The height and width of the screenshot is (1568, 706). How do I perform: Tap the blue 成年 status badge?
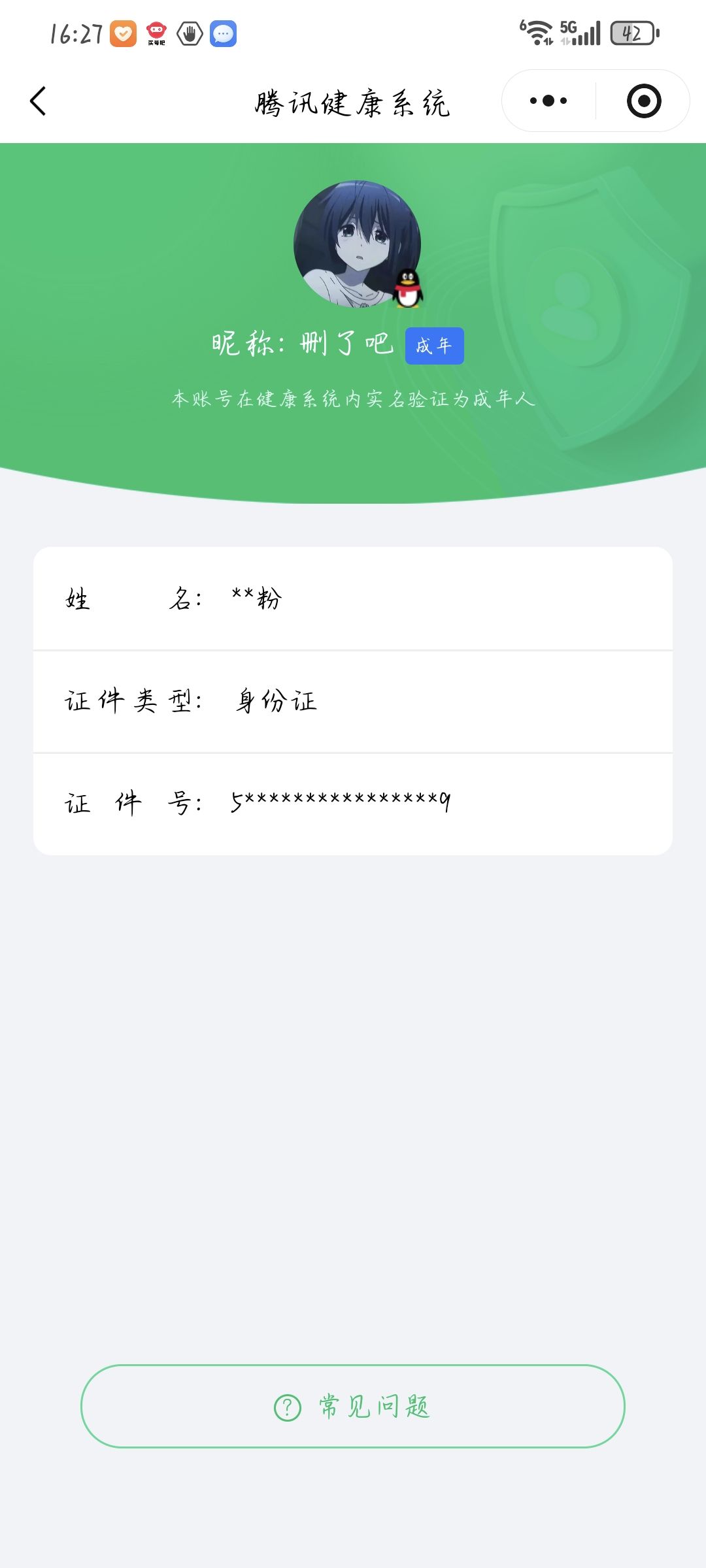(435, 346)
